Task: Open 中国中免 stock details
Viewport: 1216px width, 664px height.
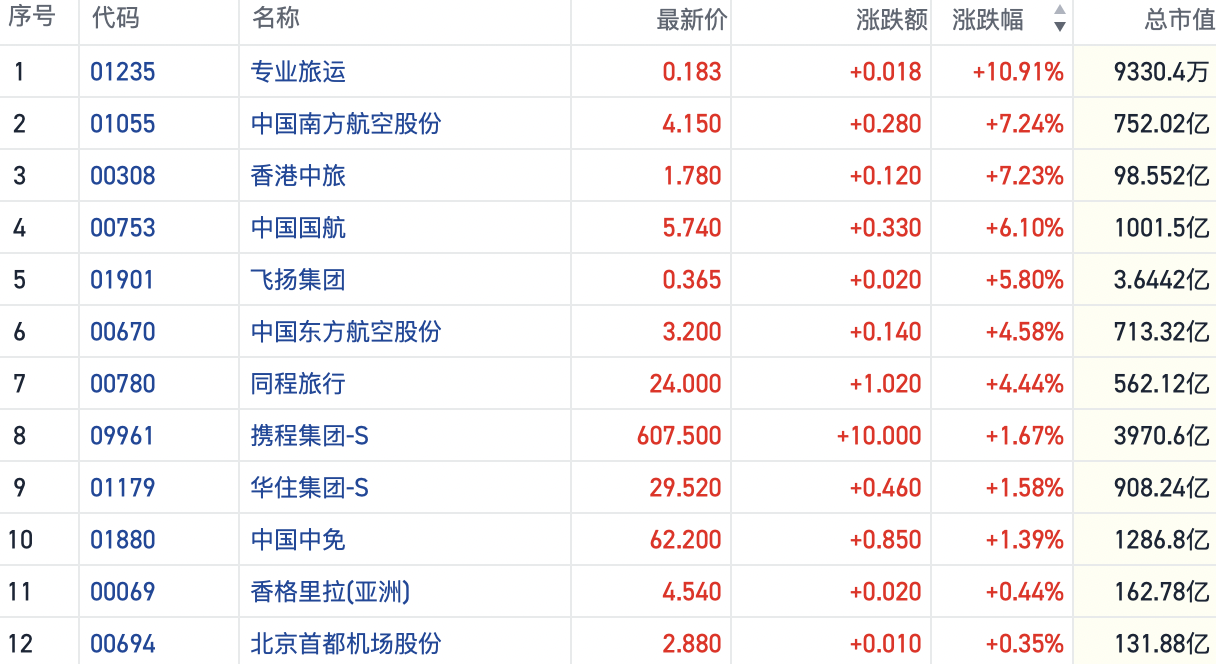Action: [x=298, y=540]
